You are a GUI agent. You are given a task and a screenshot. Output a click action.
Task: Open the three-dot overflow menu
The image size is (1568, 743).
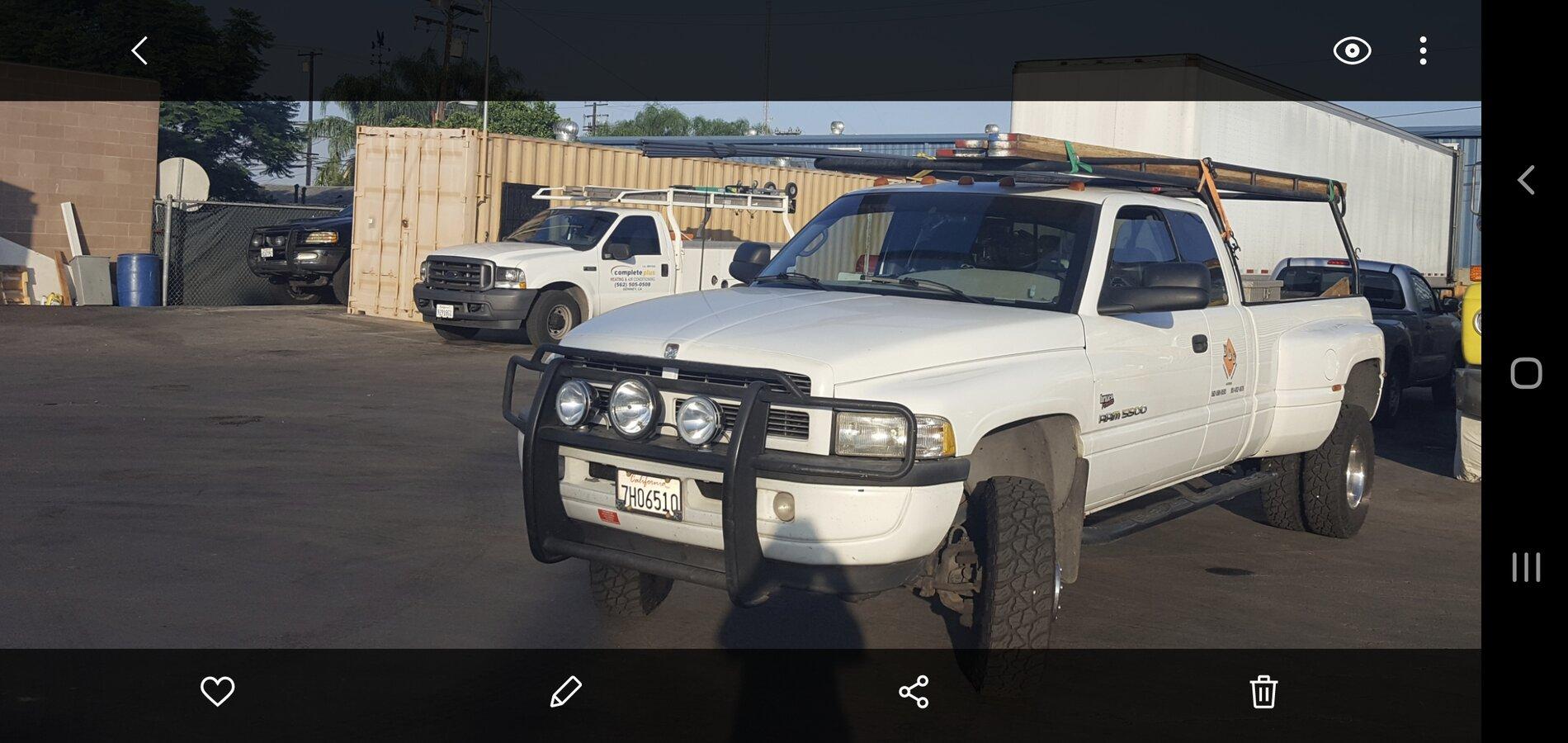[1423, 50]
